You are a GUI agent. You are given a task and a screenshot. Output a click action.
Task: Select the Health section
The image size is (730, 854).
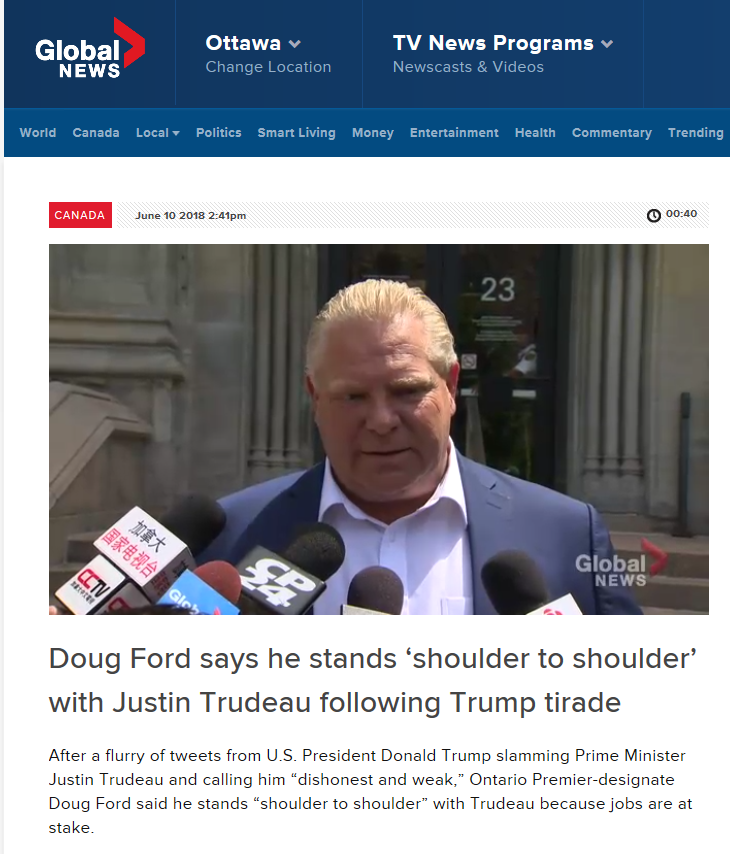535,133
